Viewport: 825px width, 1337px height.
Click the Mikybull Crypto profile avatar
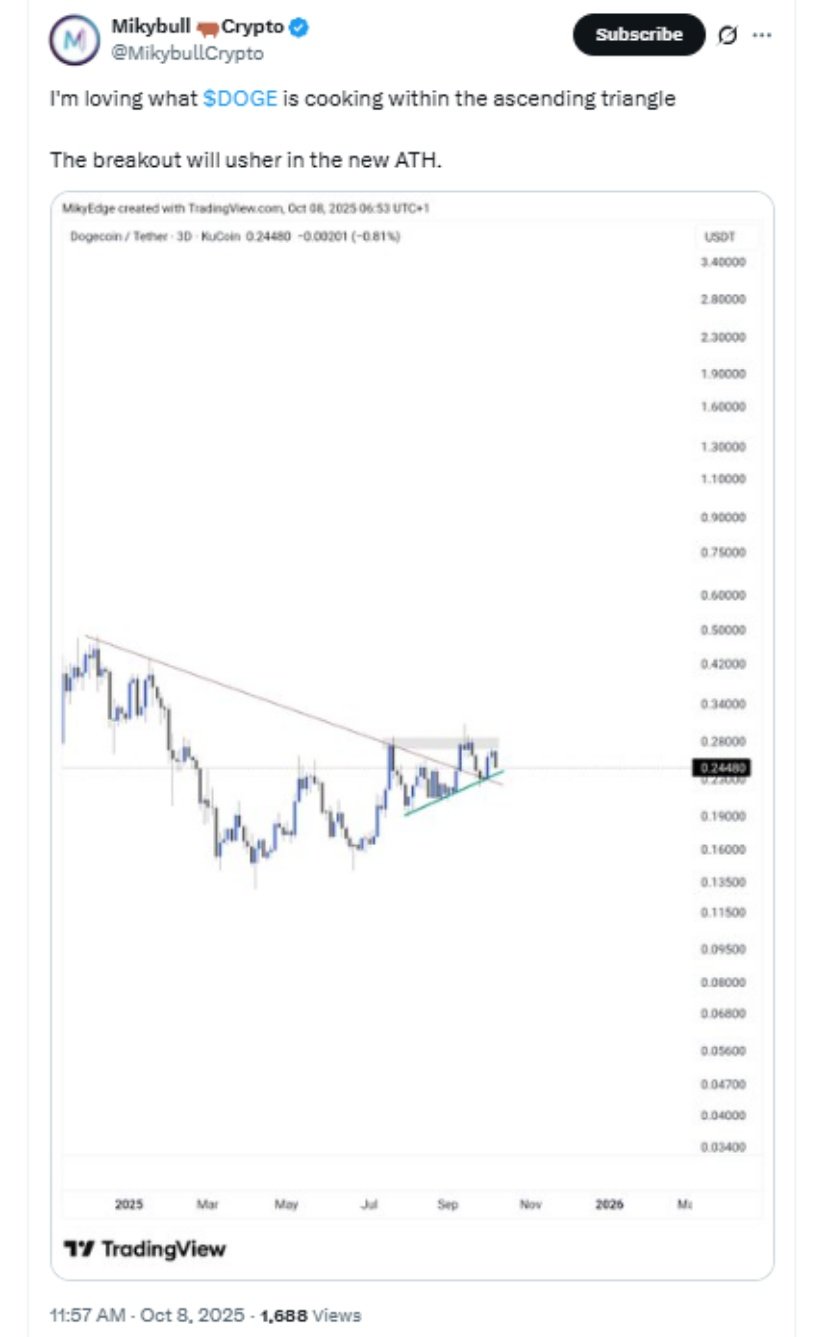72,35
